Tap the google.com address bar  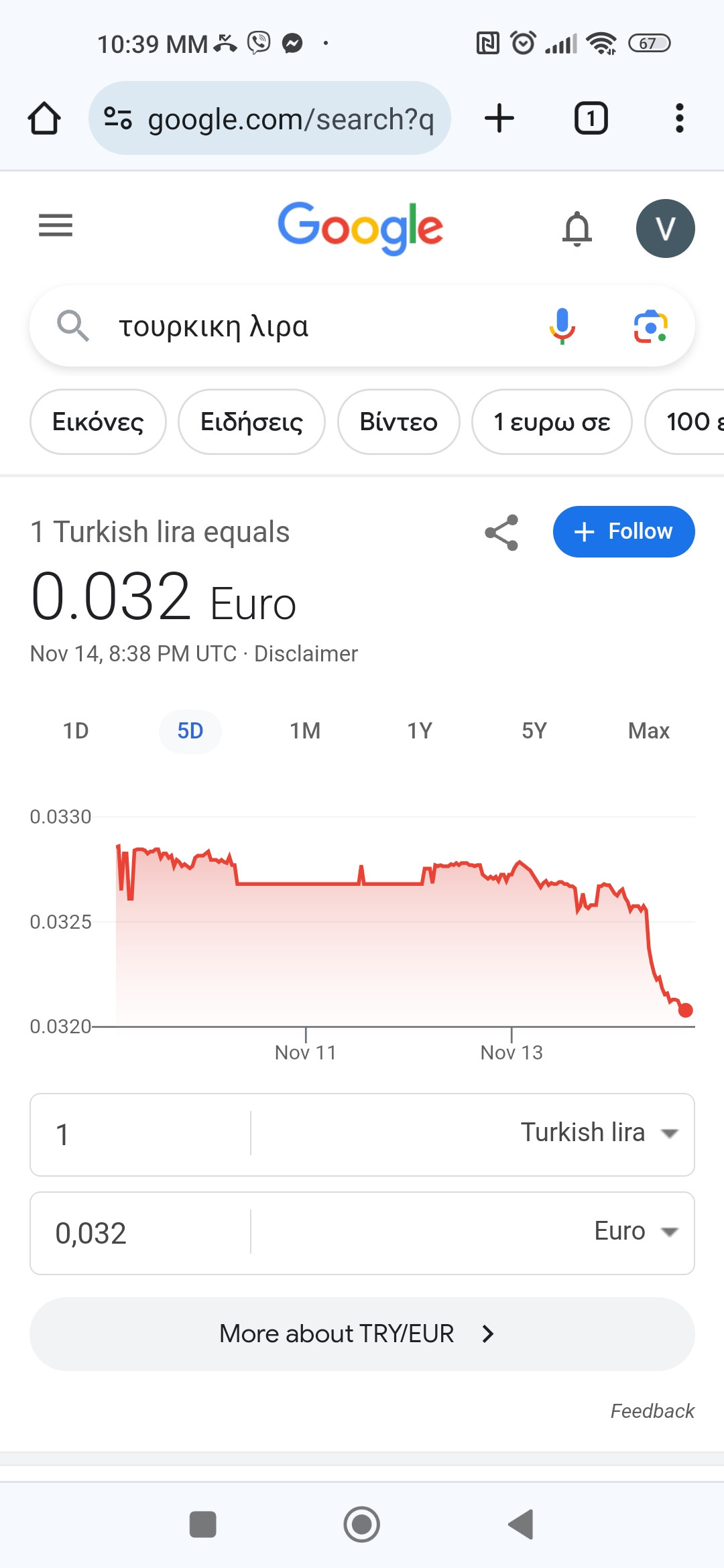(x=269, y=119)
